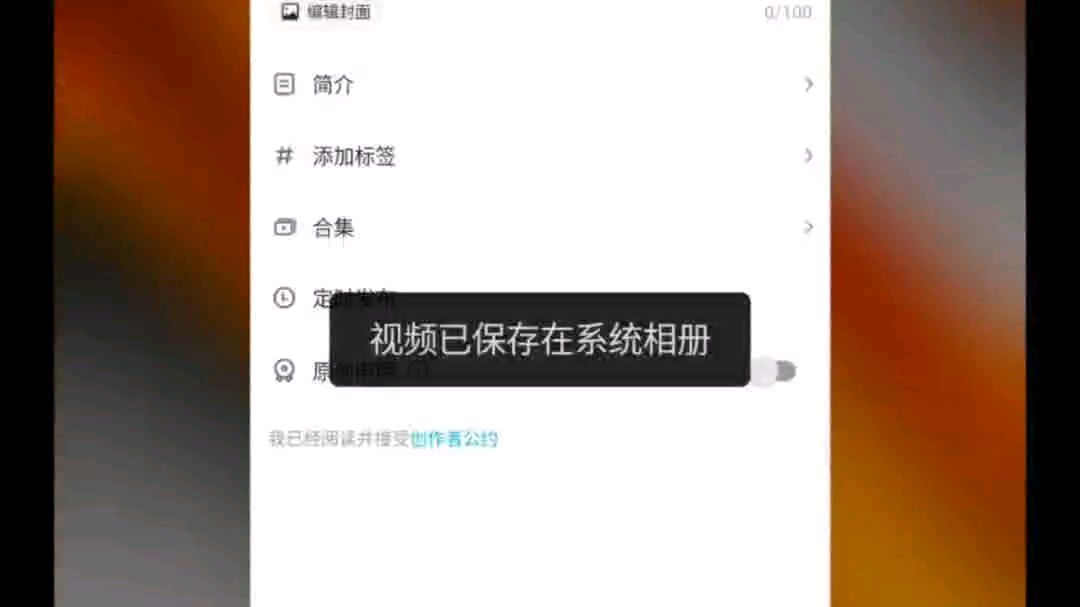
Task: Open the 合集 collection row
Action: [x=540, y=228]
